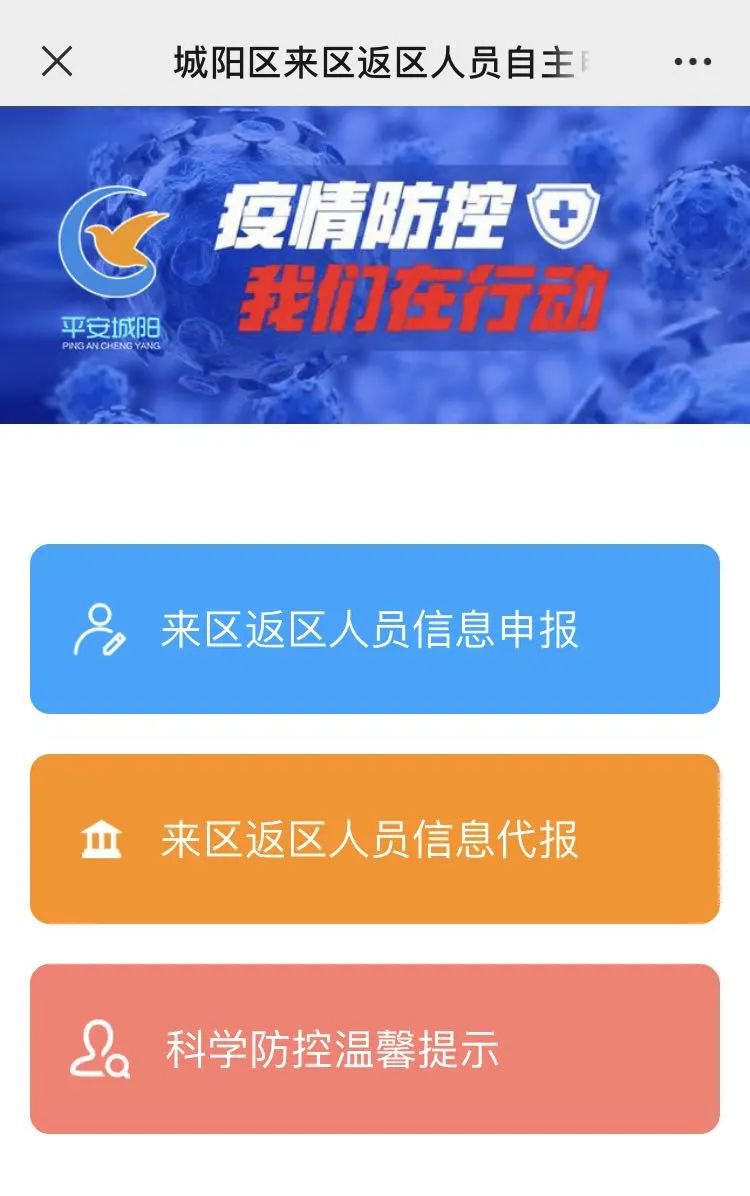Close the page with the X icon

[57, 62]
